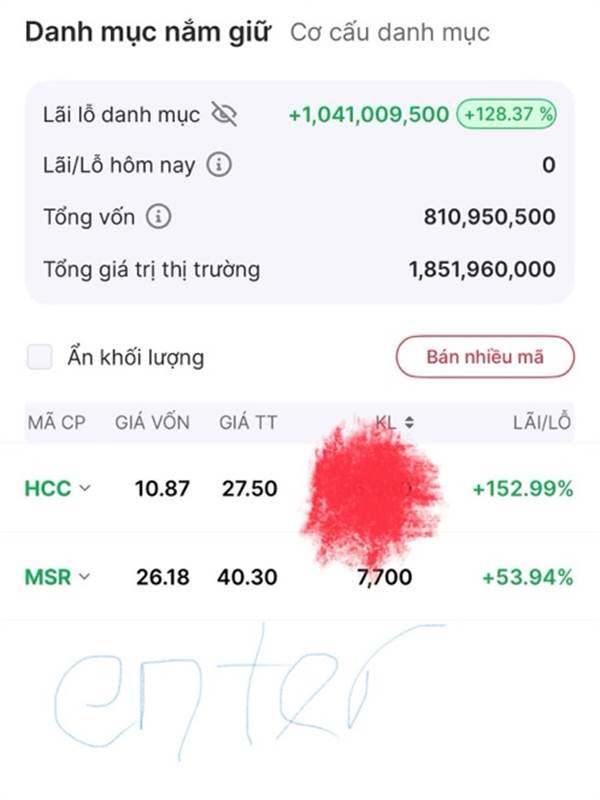Check the Ẩn khối lượng checkbox

click(x=40, y=357)
